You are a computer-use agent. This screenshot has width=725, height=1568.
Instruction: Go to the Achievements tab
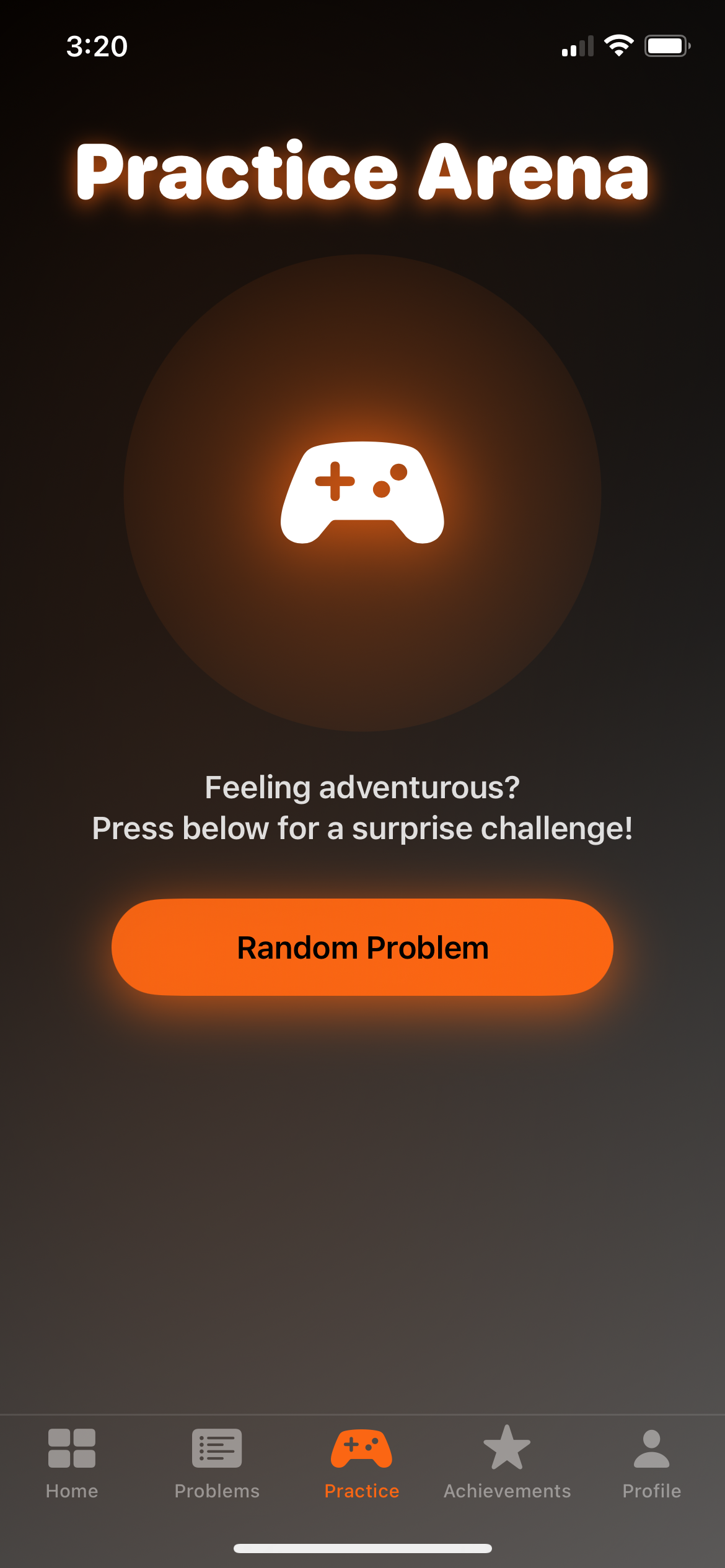507,1463
